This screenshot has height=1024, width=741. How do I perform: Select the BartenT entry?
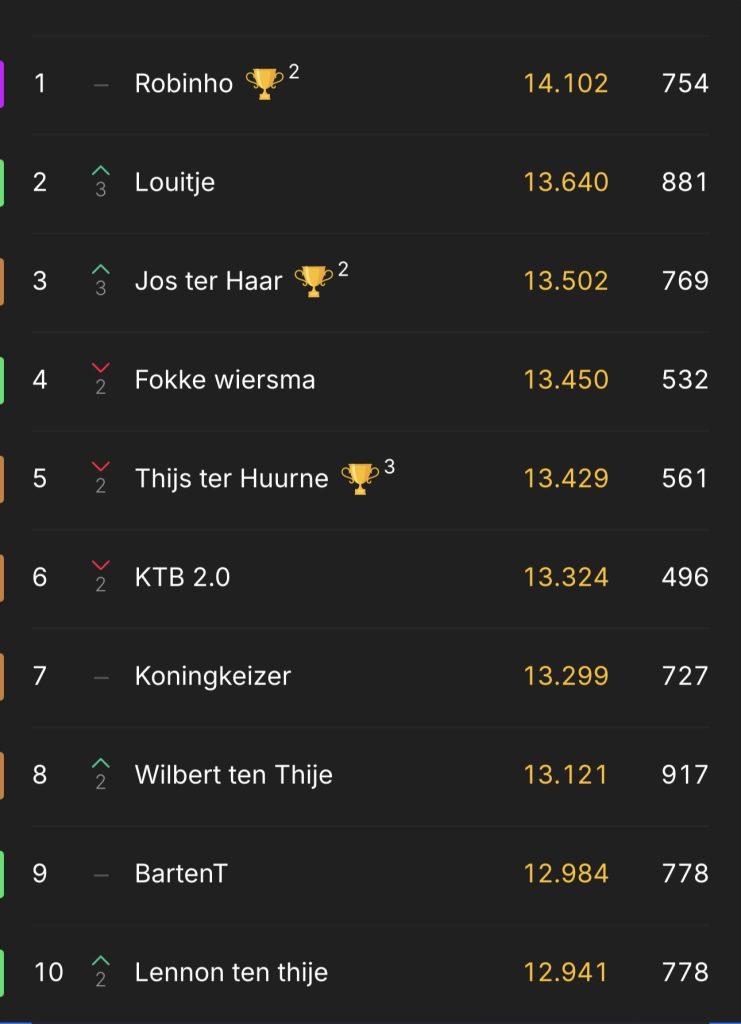pos(181,874)
